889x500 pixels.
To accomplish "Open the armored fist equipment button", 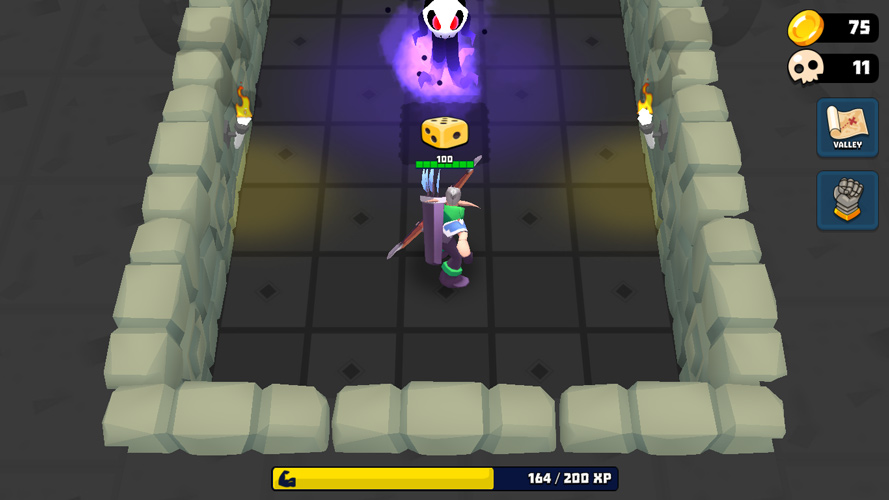I will click(x=847, y=200).
